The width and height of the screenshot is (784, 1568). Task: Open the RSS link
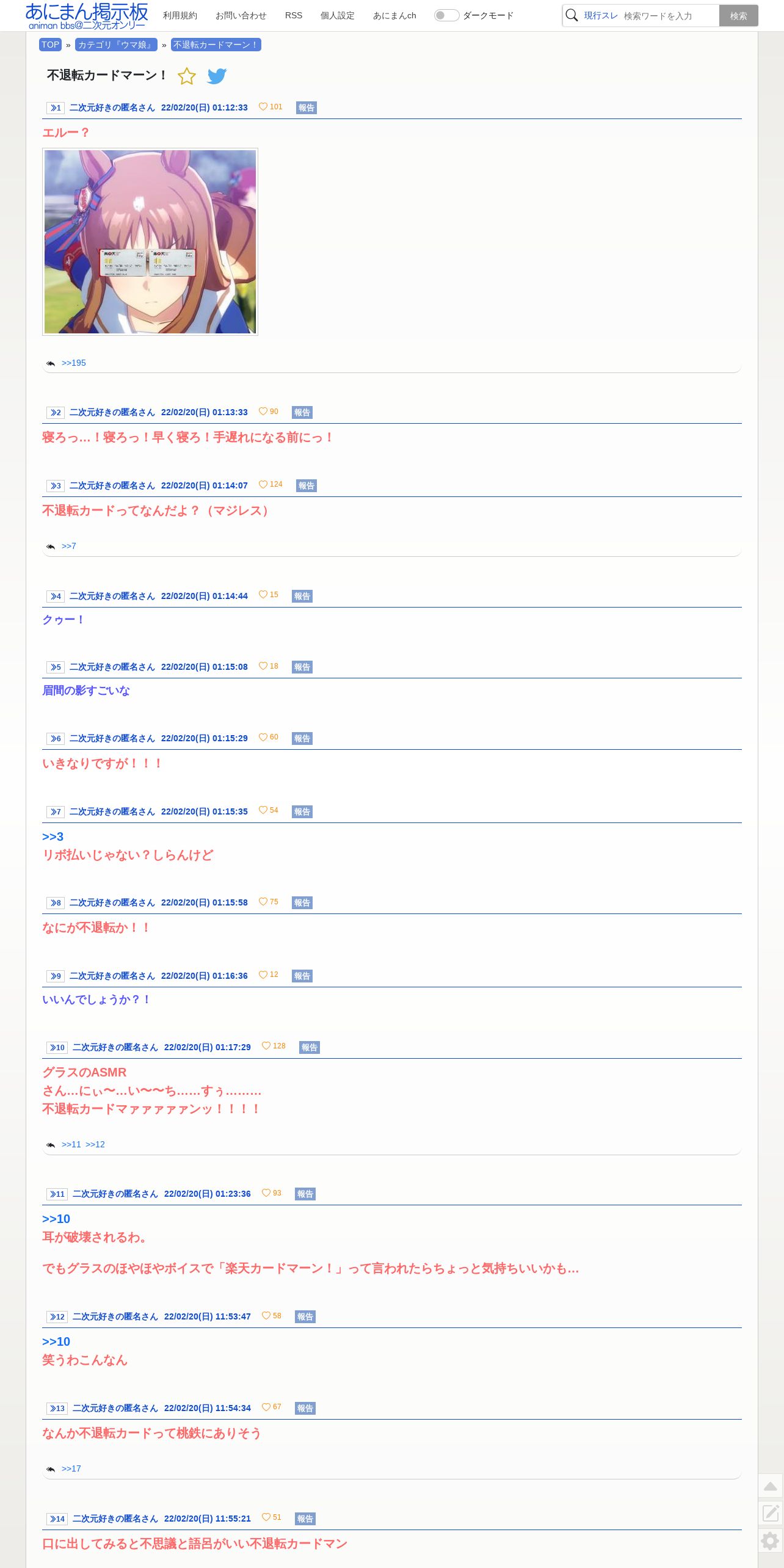pyautogui.click(x=294, y=15)
